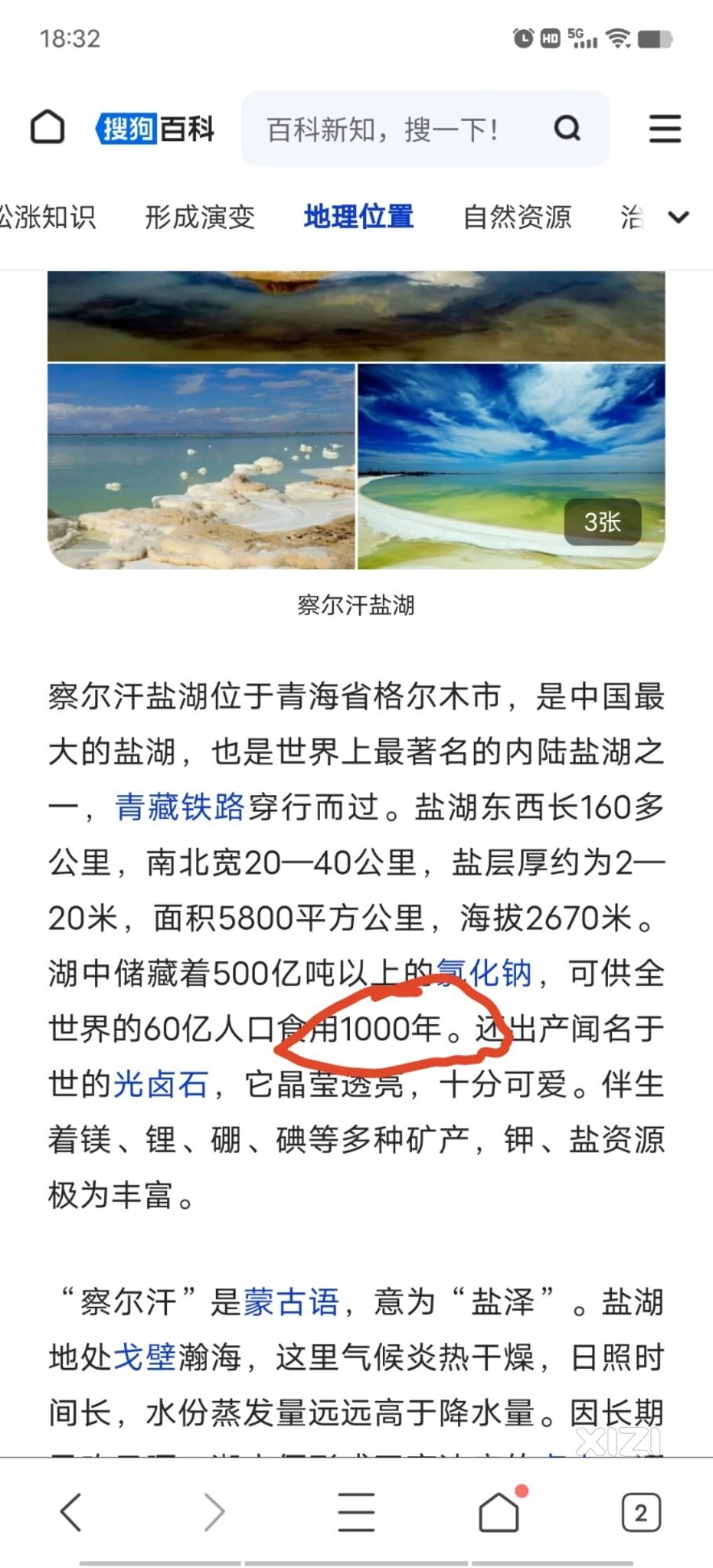
Task: Open the 青藏铁路 link
Action: [180, 807]
